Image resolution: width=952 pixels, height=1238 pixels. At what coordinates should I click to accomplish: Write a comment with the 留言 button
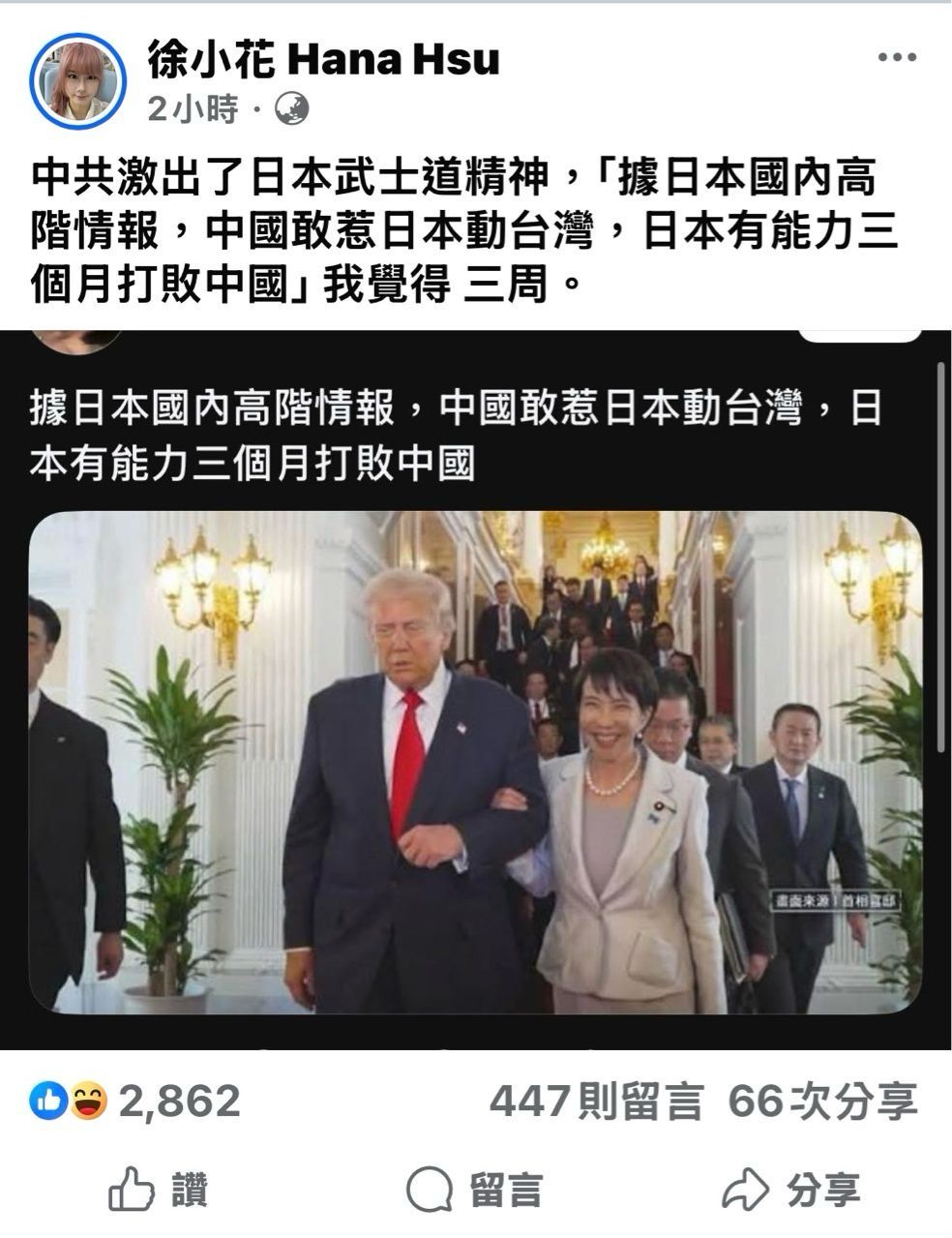tap(475, 1190)
